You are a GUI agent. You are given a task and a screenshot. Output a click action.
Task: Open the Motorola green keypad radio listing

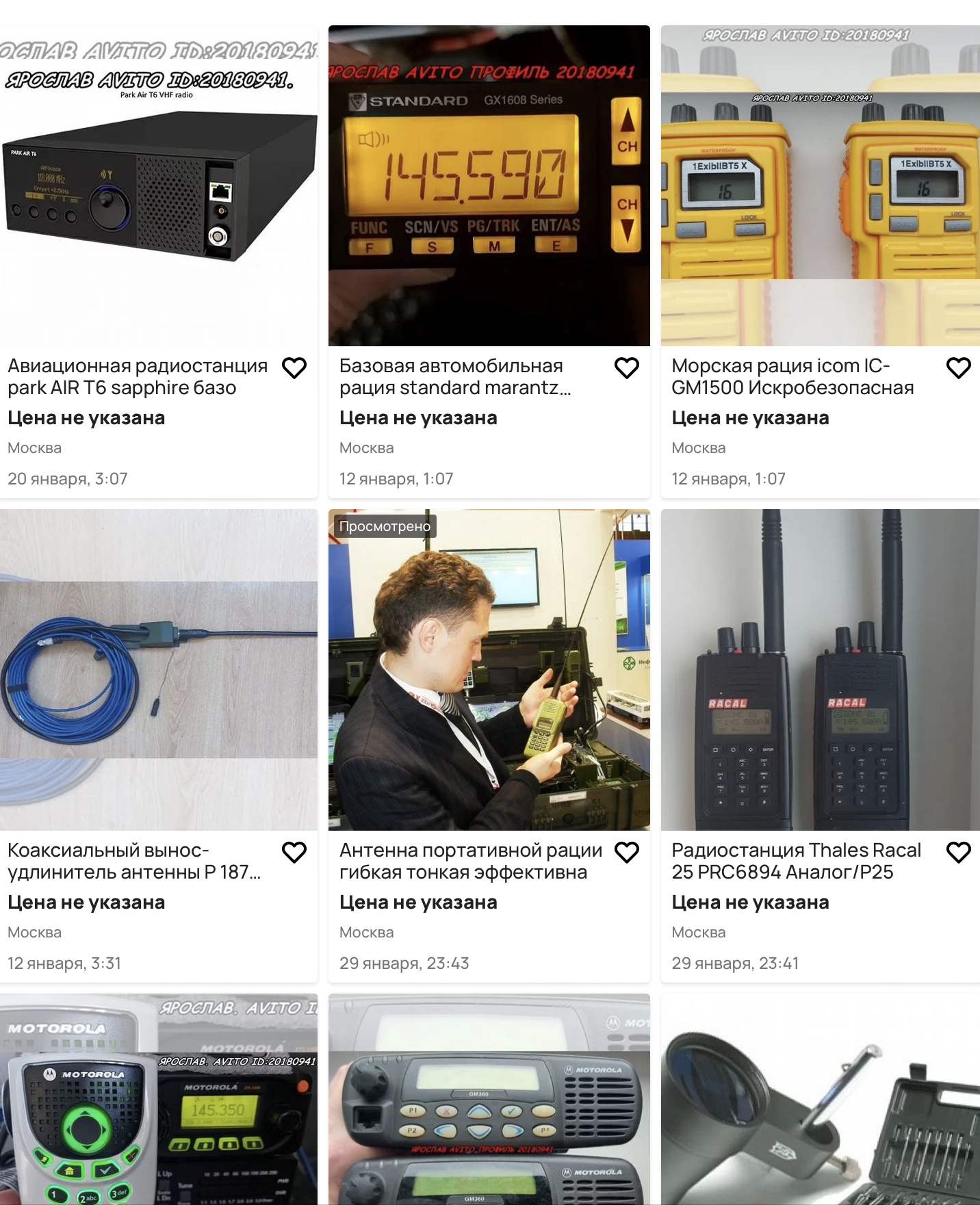pos(158,1102)
